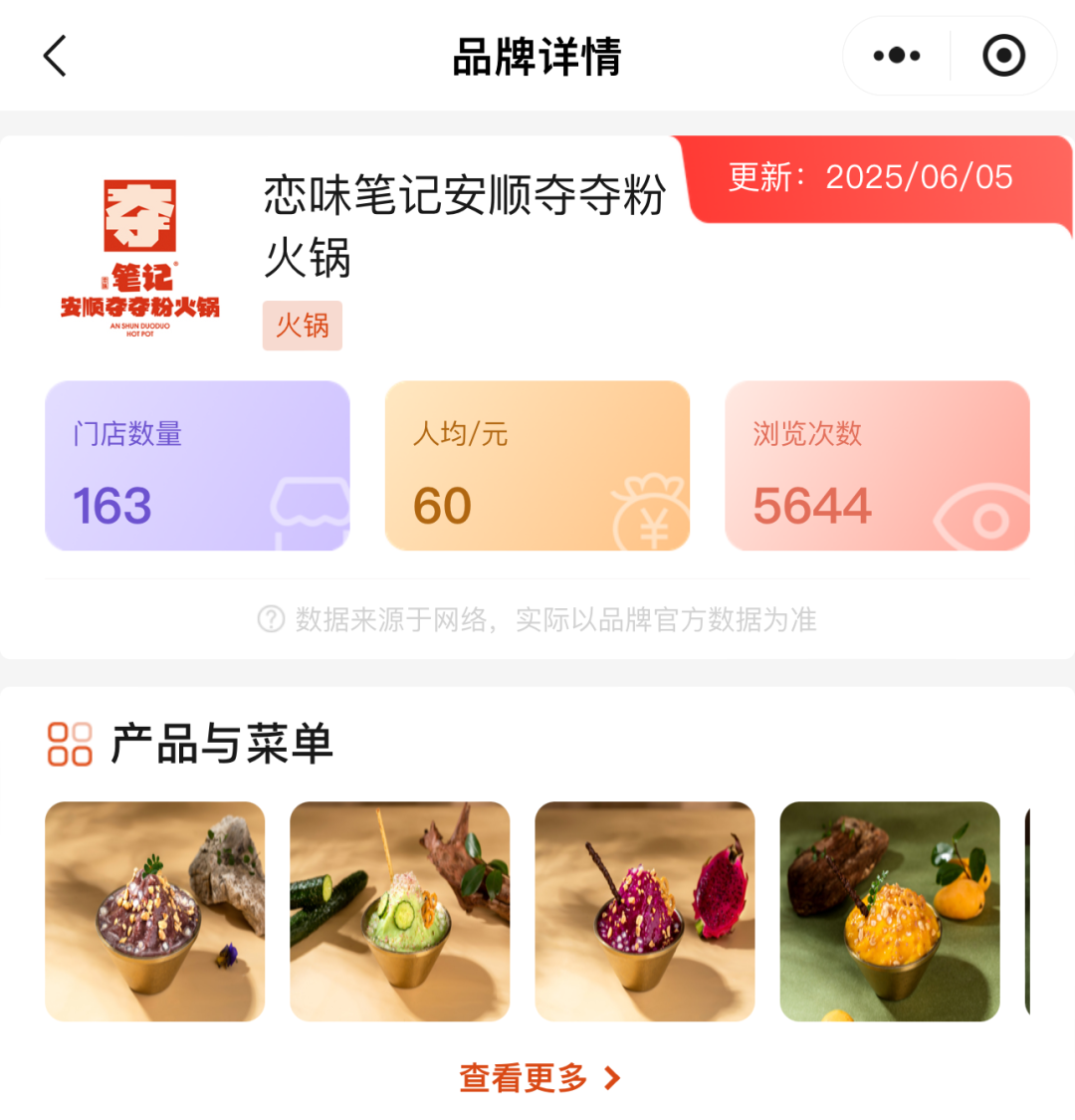This screenshot has height=1120, width=1075.
Task: Open the purple shaved ice product photo
Action: 155,911
